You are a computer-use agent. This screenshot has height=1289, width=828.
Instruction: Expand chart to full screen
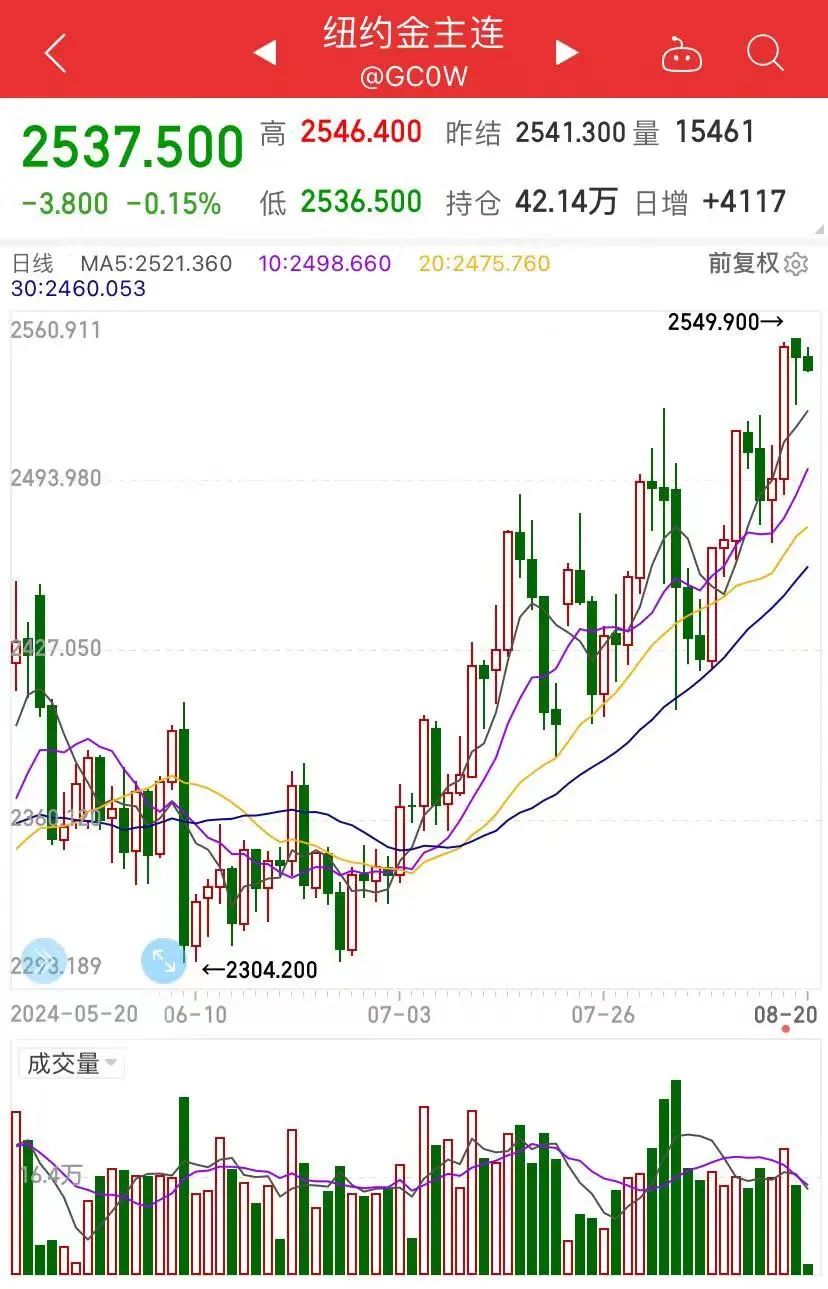(x=163, y=961)
